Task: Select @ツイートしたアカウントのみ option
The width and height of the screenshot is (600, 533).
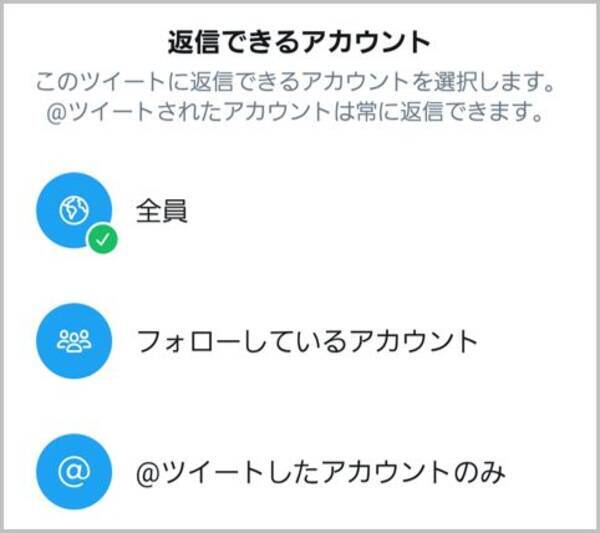Action: click(320, 470)
